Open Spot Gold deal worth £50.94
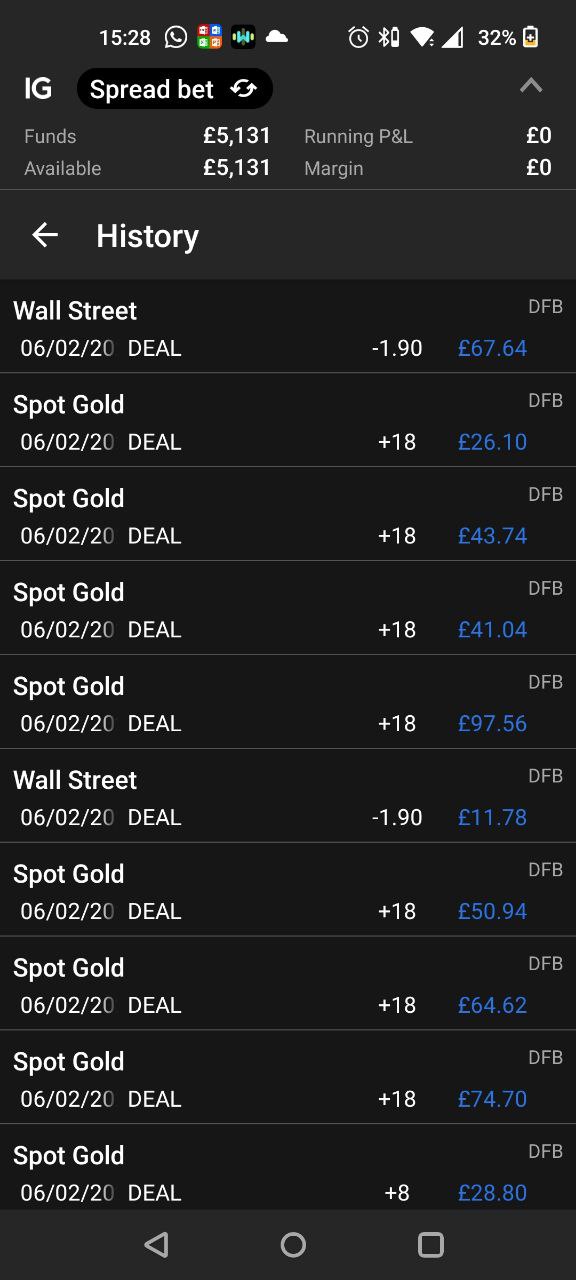 [288, 890]
